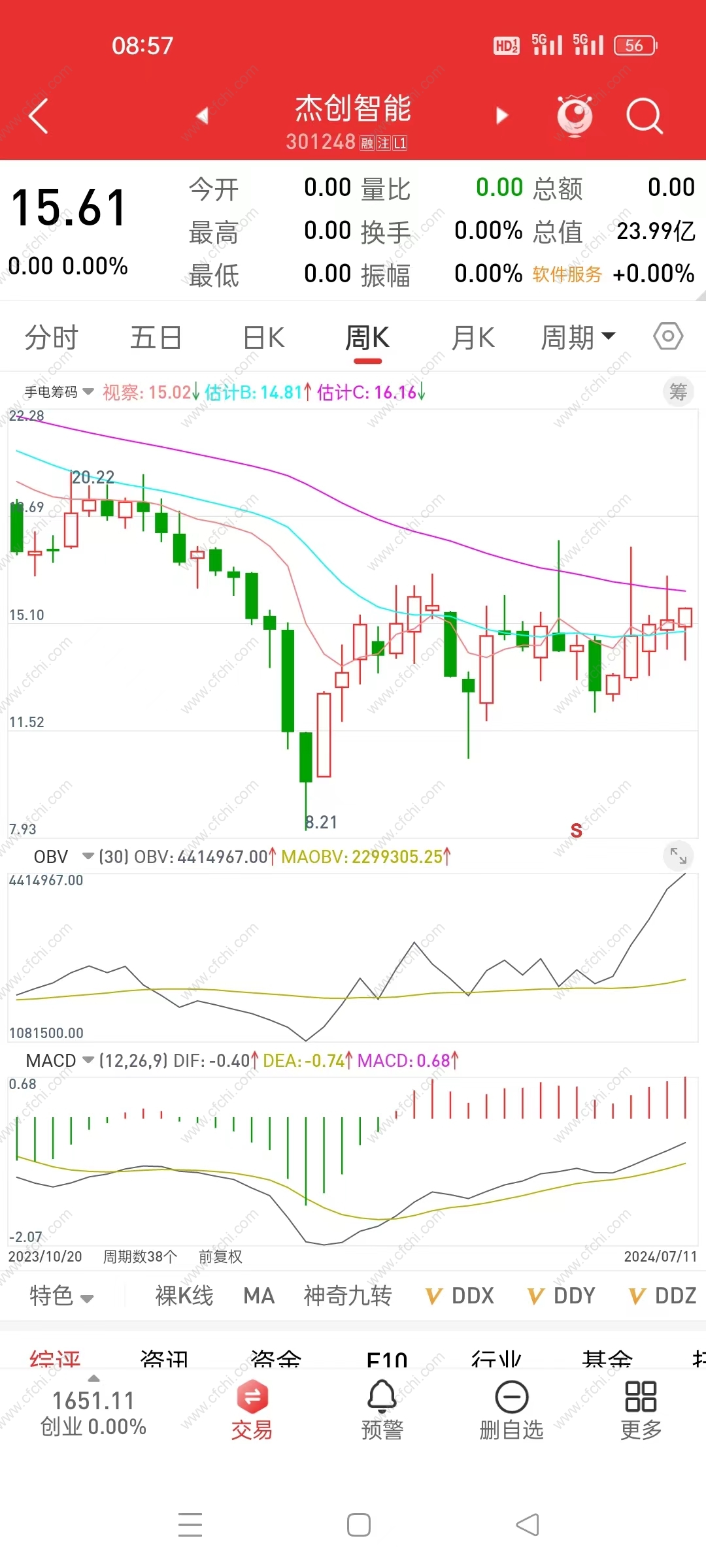Remove stock with 删自选
Image resolution: width=706 pixels, height=1568 pixels.
[511, 1411]
